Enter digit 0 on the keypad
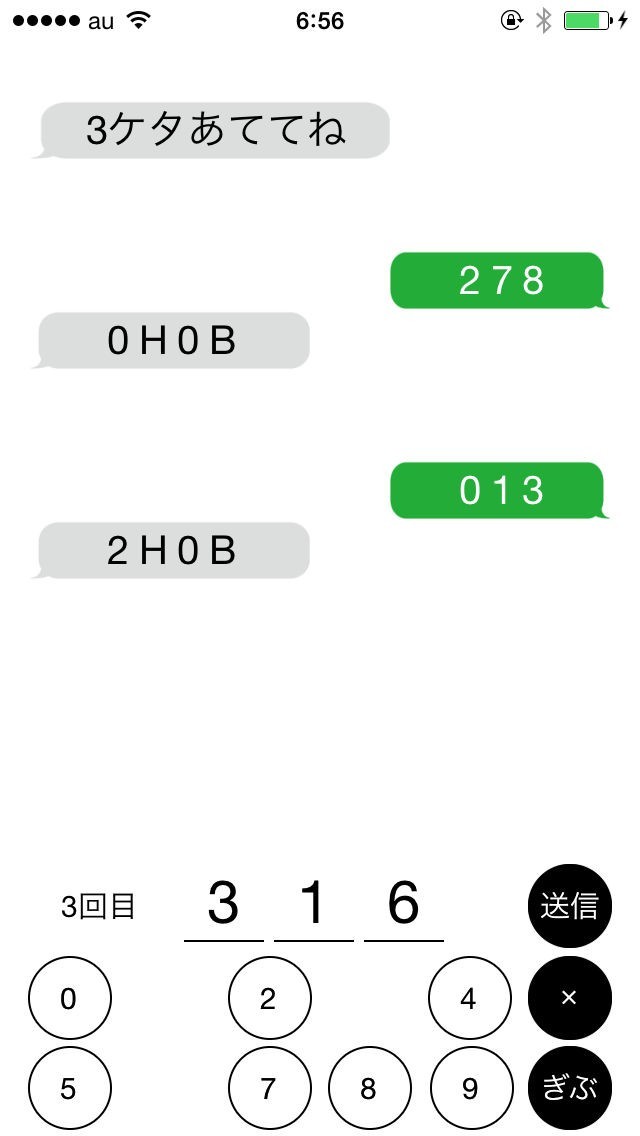640x1136 pixels. pos(69,998)
